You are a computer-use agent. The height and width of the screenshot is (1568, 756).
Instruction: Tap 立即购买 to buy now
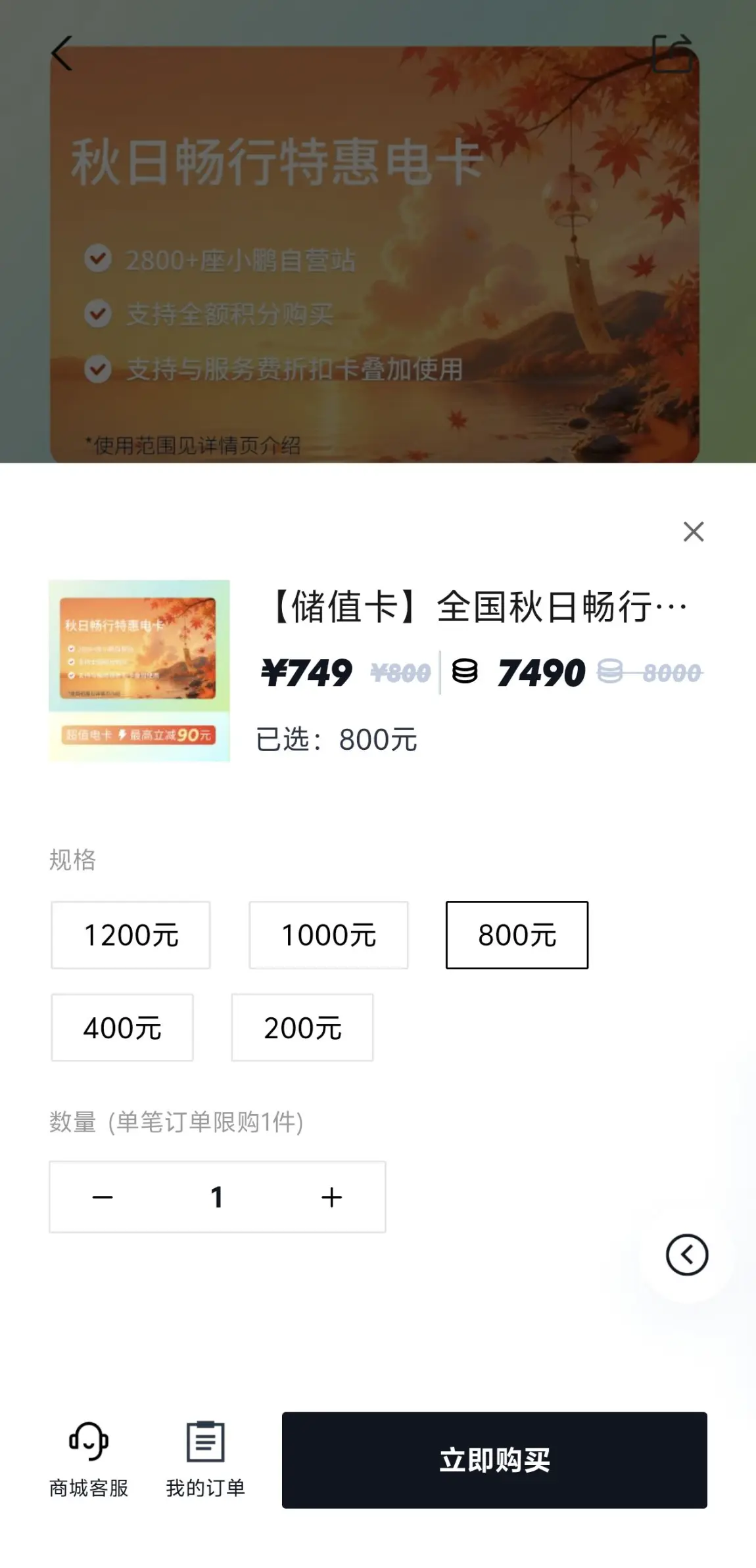(494, 1460)
